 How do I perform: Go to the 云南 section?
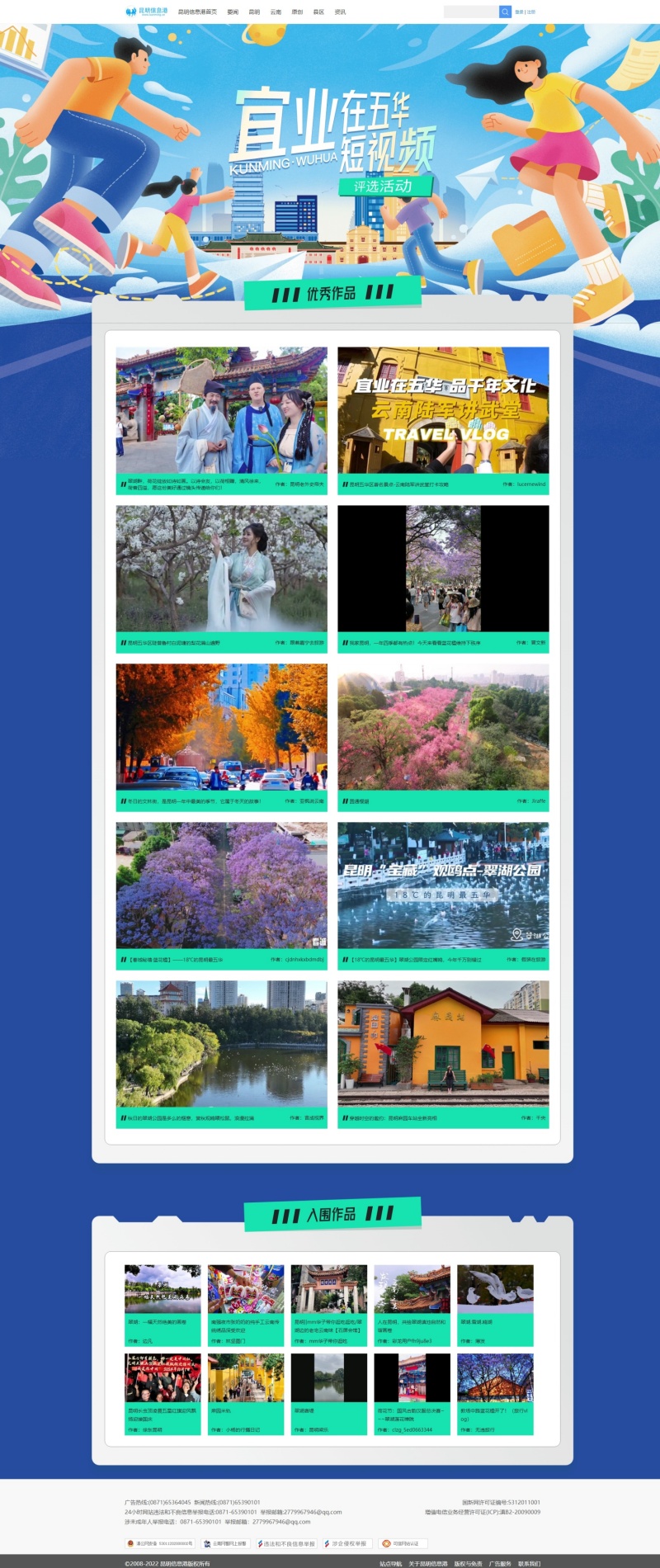[276, 12]
